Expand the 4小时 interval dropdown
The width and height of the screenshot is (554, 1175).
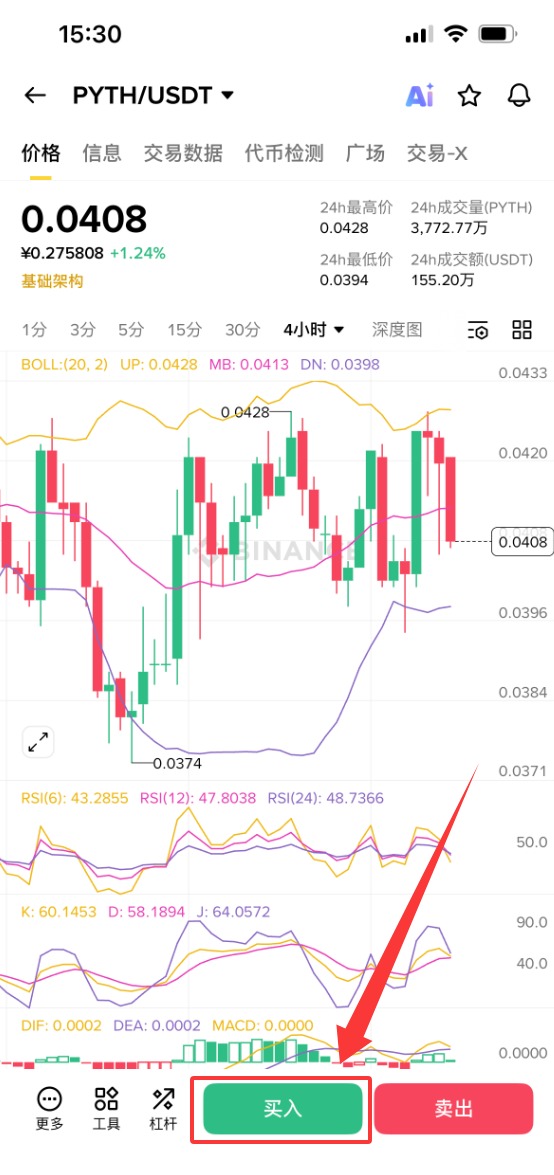coord(313,329)
